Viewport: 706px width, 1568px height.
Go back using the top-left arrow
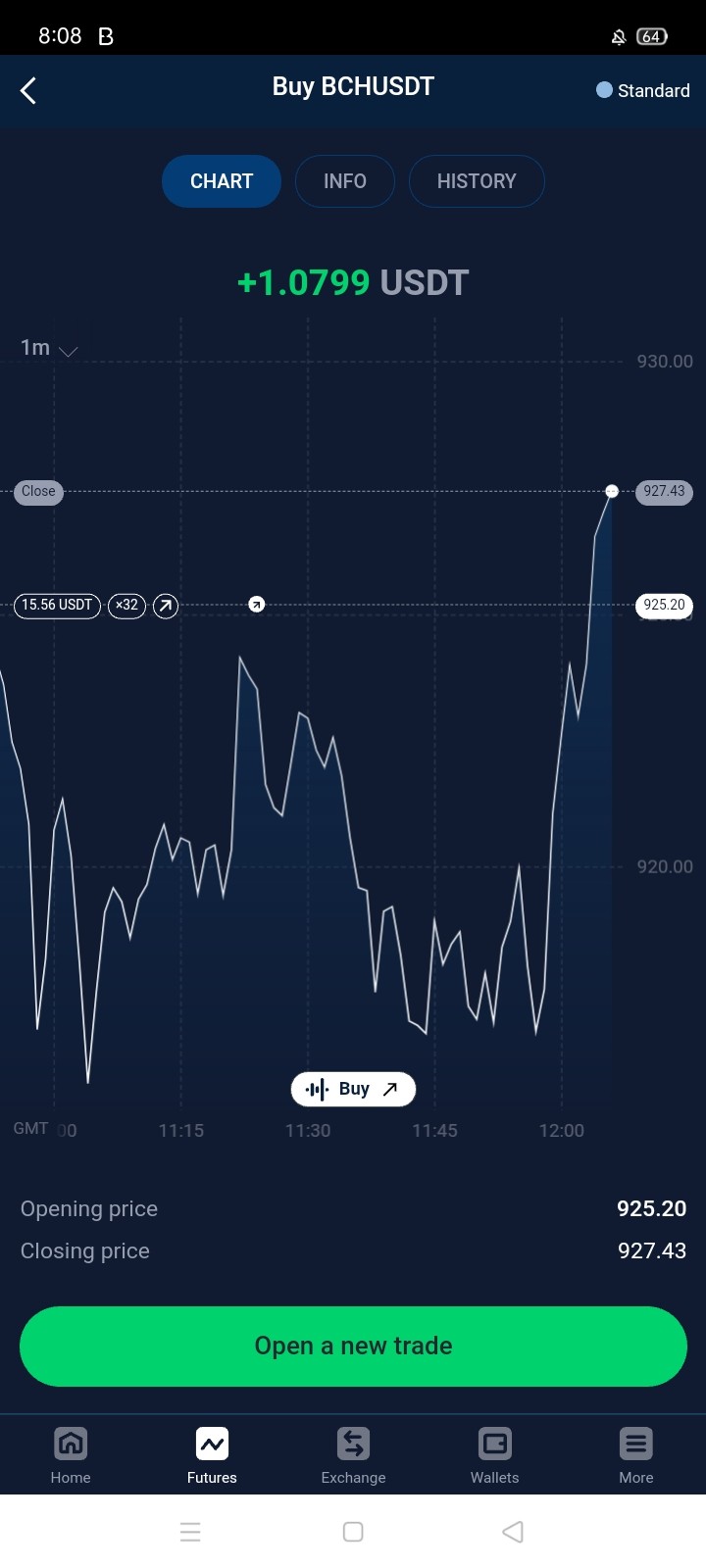[28, 91]
